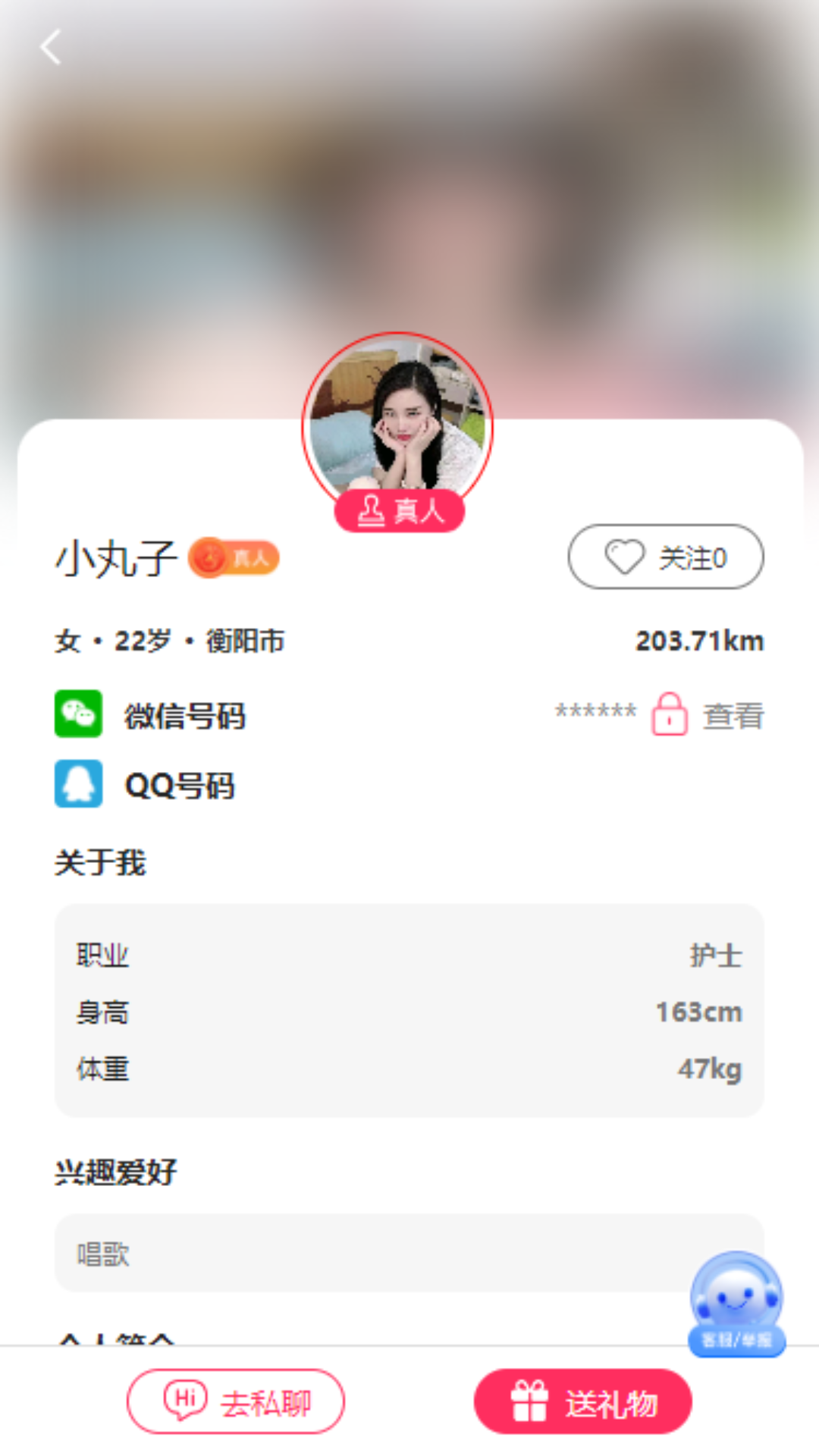Toggle follow via the 关注0 heart button
This screenshot has width=819, height=1456.
click(x=665, y=556)
